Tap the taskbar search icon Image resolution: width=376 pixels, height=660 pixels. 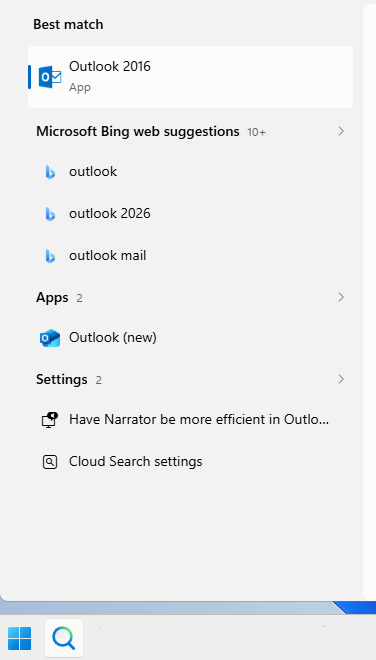(x=64, y=638)
